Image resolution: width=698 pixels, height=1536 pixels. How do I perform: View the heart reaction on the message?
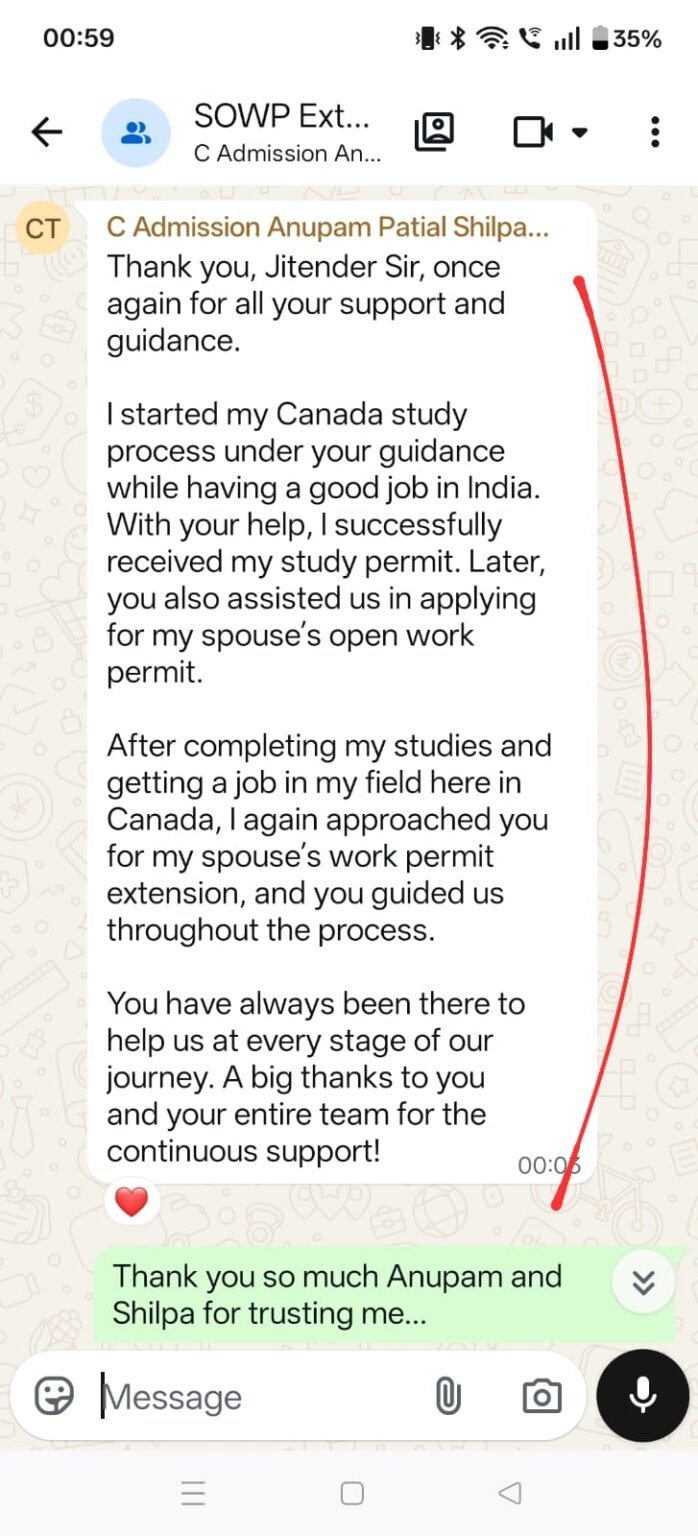pyautogui.click(x=131, y=1201)
